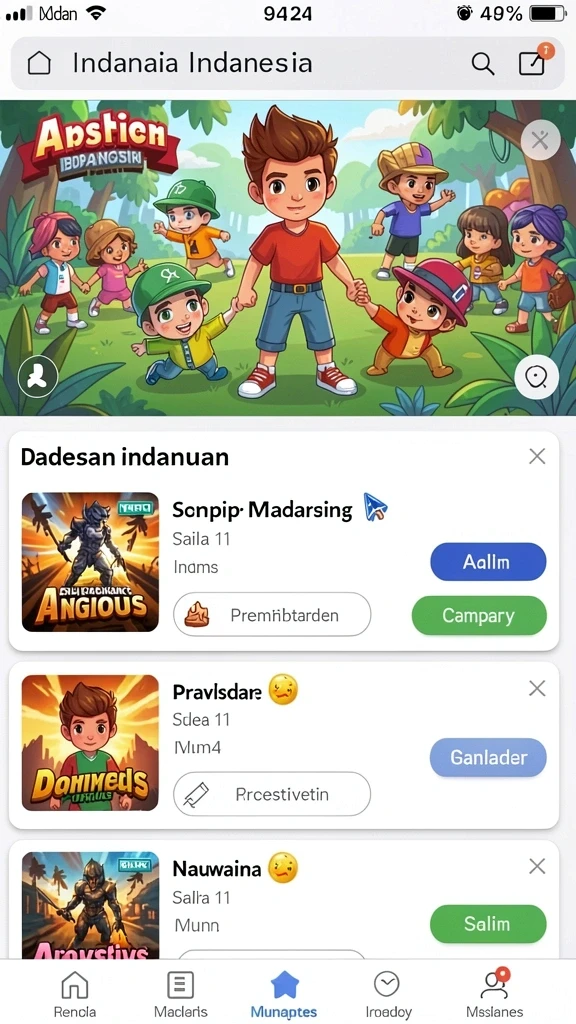Dismiss the Dadesan indanuan card
Viewport: 576px width, 1024px height.
click(537, 456)
